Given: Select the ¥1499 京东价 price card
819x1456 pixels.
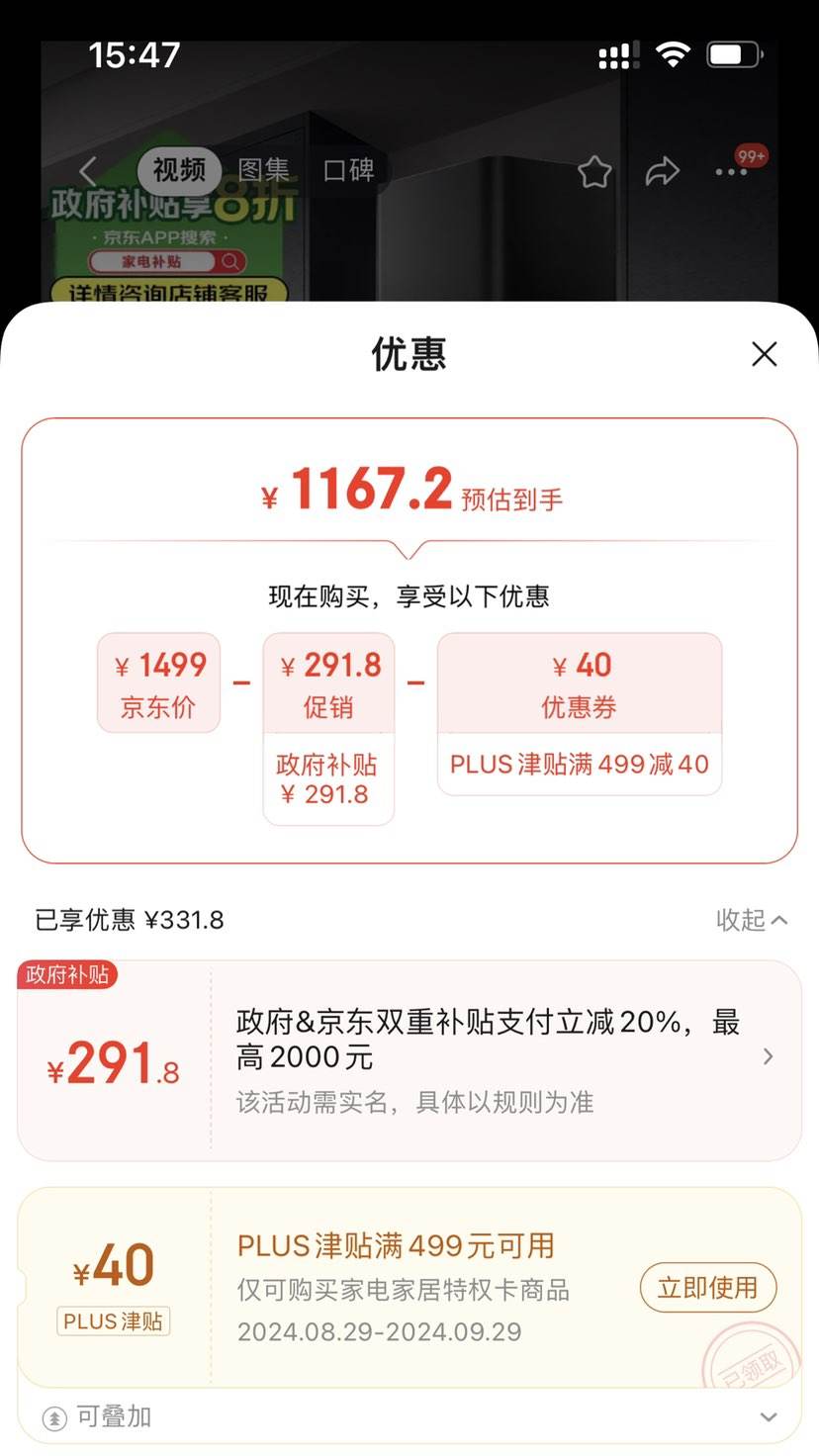Looking at the screenshot, I should click(158, 682).
